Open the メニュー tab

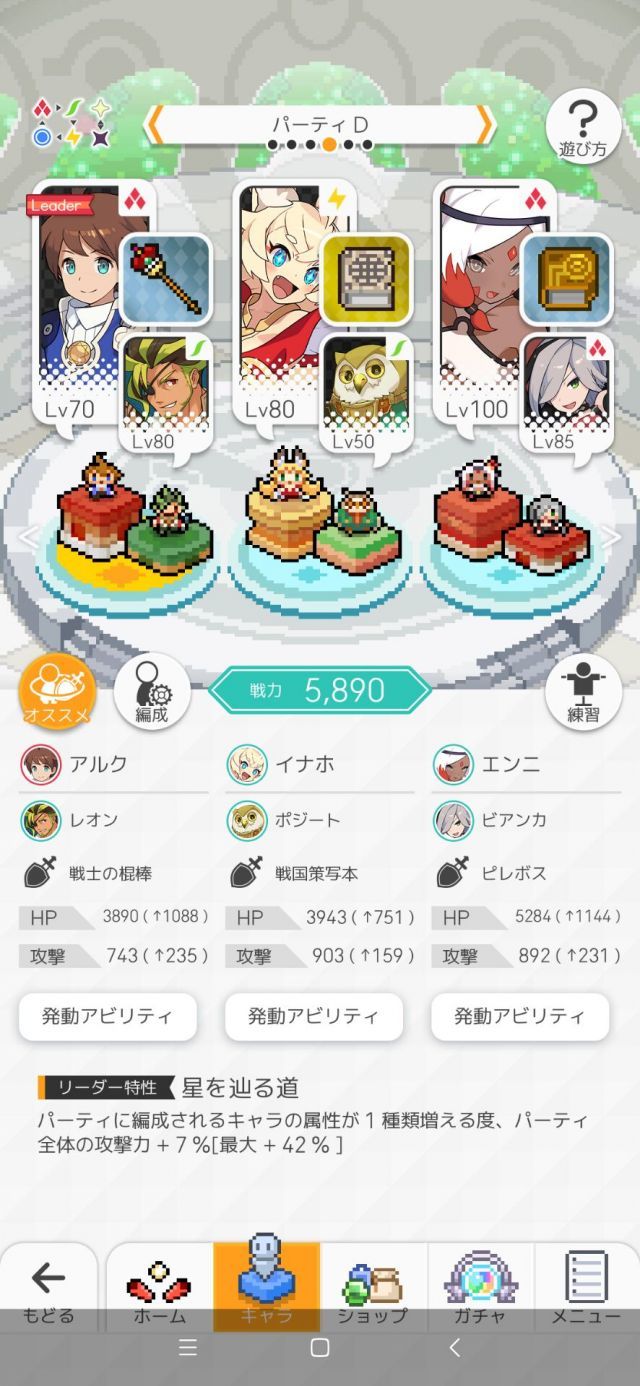[587, 1288]
